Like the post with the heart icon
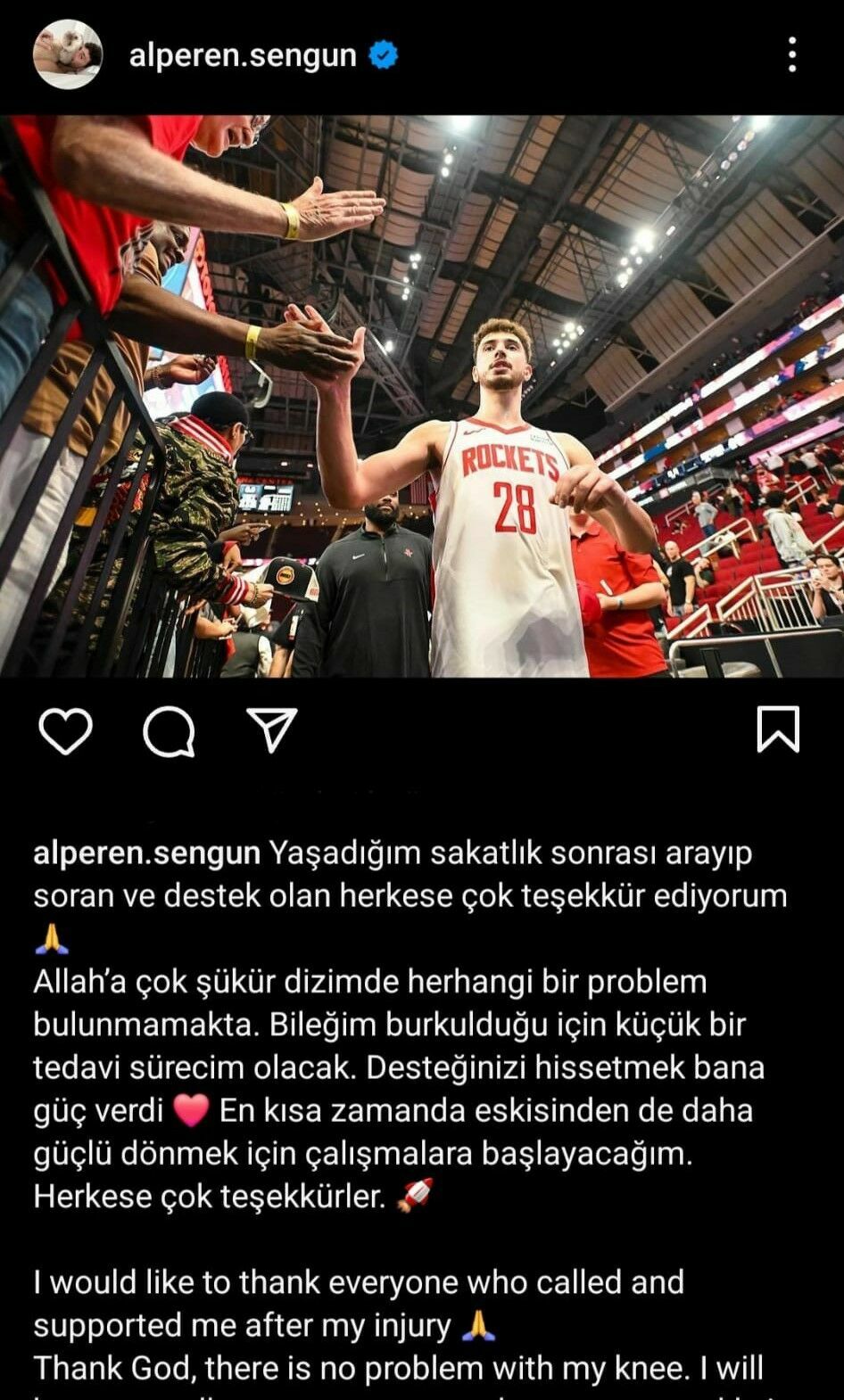The height and width of the screenshot is (1400, 844). pyautogui.click(x=66, y=731)
